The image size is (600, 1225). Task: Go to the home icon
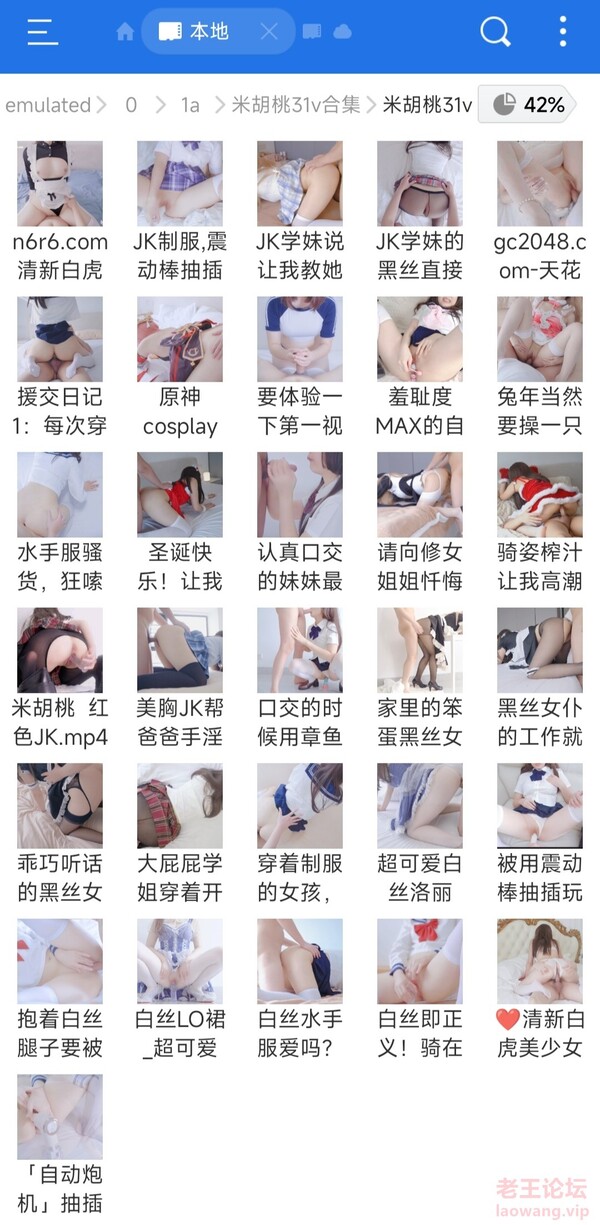[x=125, y=32]
